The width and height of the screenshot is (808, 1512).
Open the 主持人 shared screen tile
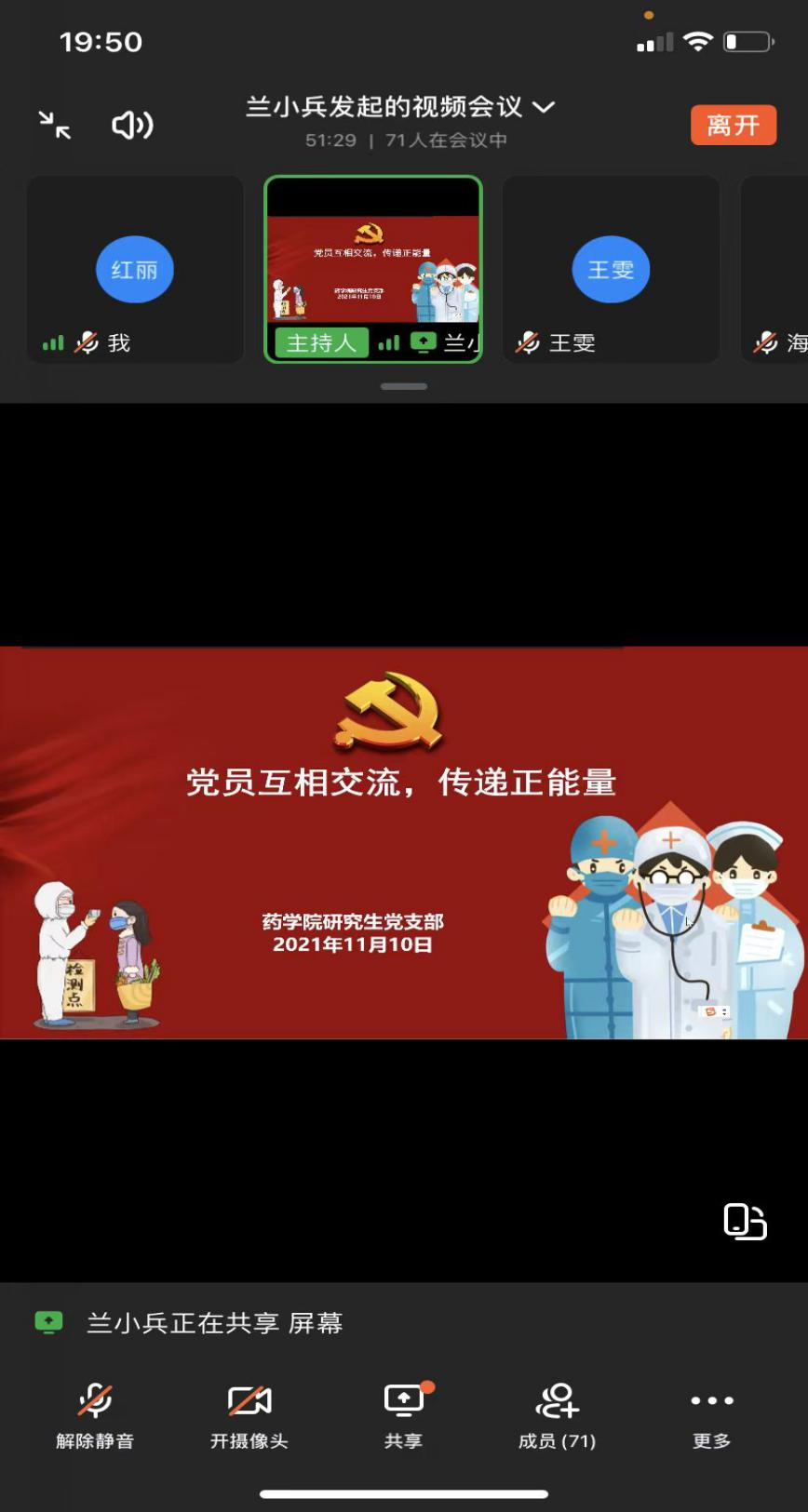click(373, 270)
